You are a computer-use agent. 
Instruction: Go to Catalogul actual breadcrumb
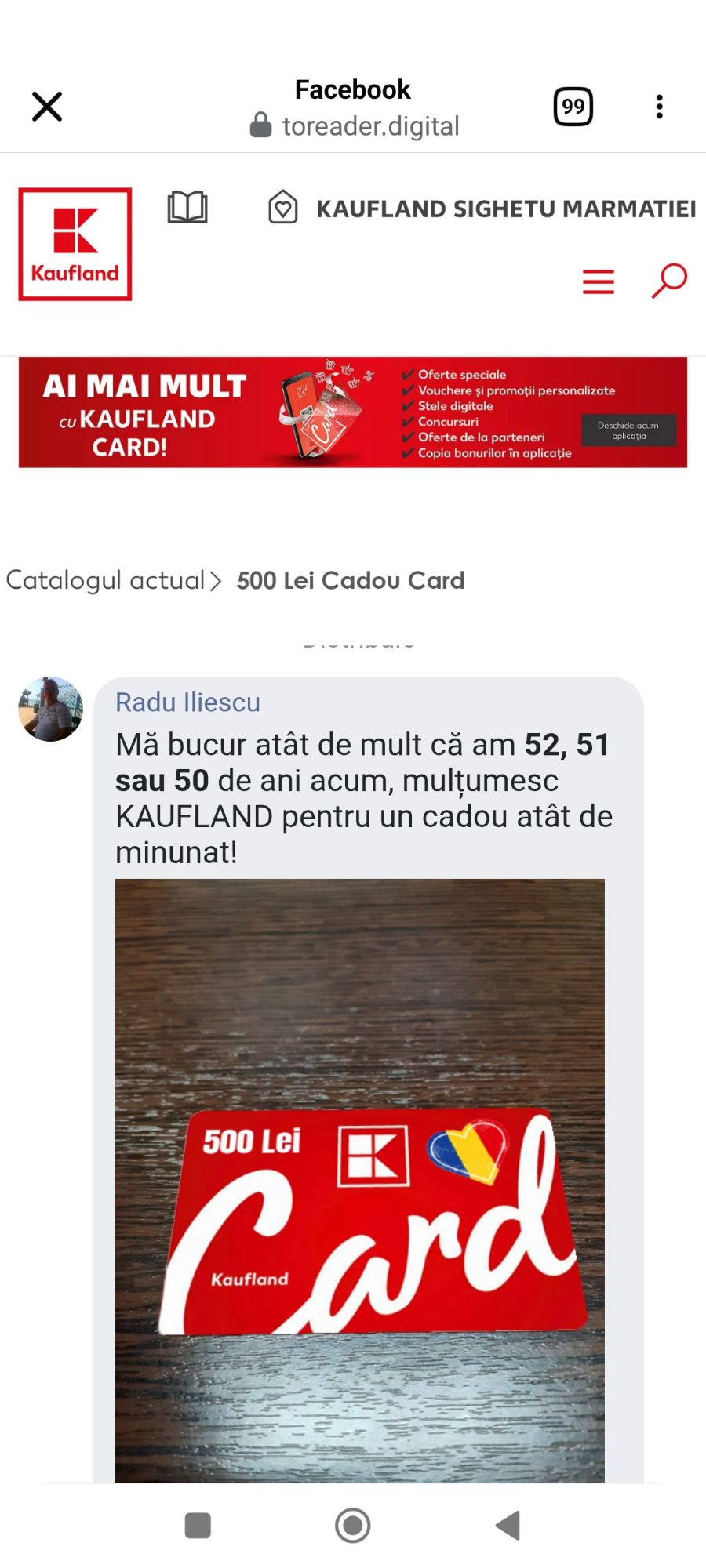(106, 581)
